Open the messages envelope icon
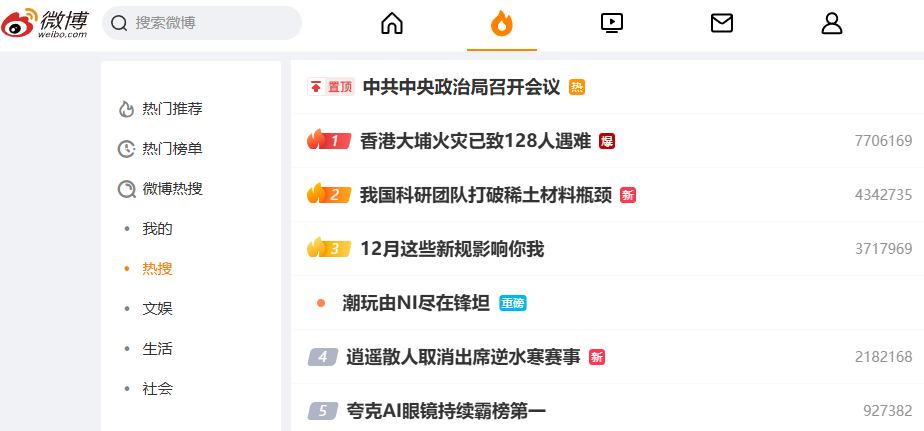This screenshot has width=924, height=431. 722,23
